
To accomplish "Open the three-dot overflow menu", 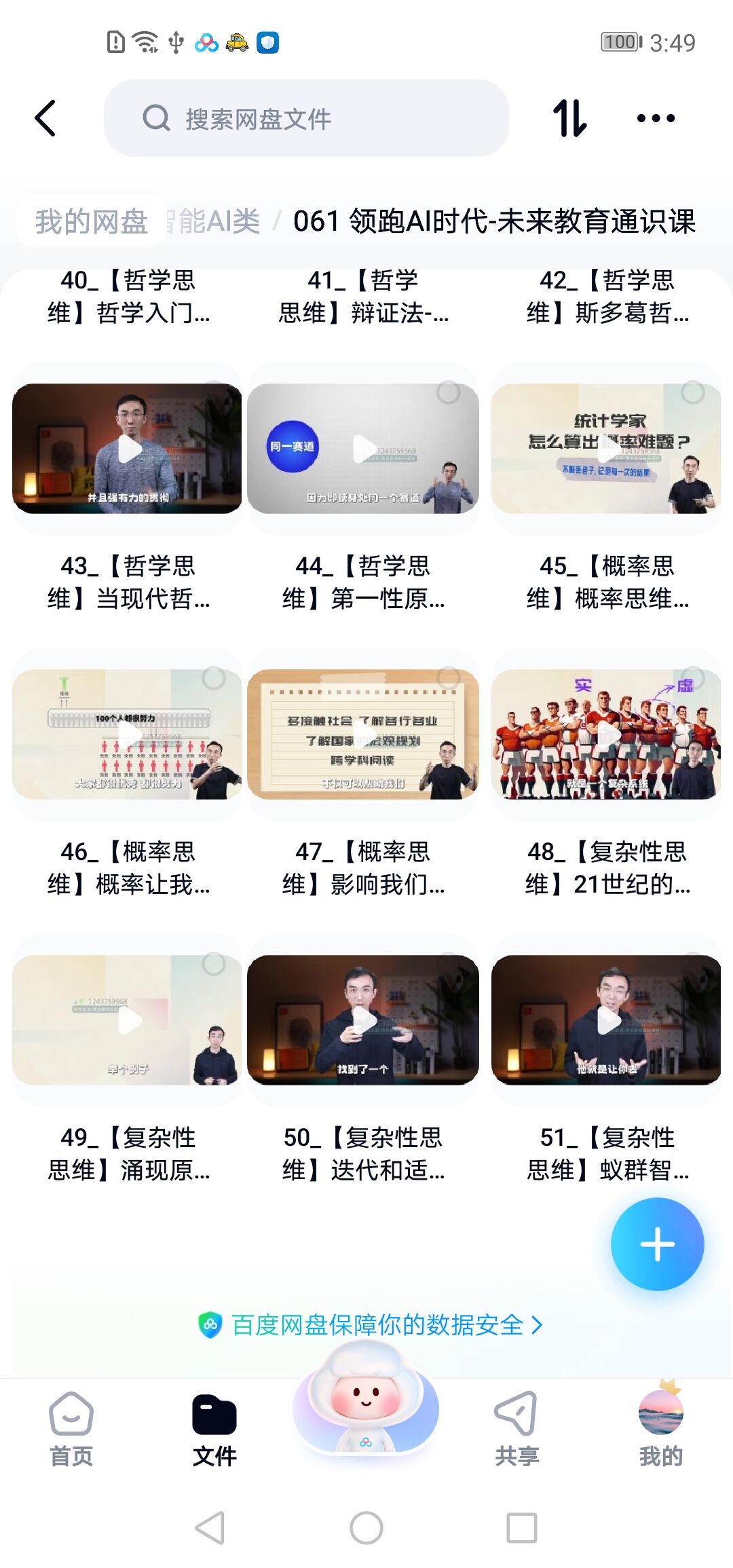I will tap(656, 119).
